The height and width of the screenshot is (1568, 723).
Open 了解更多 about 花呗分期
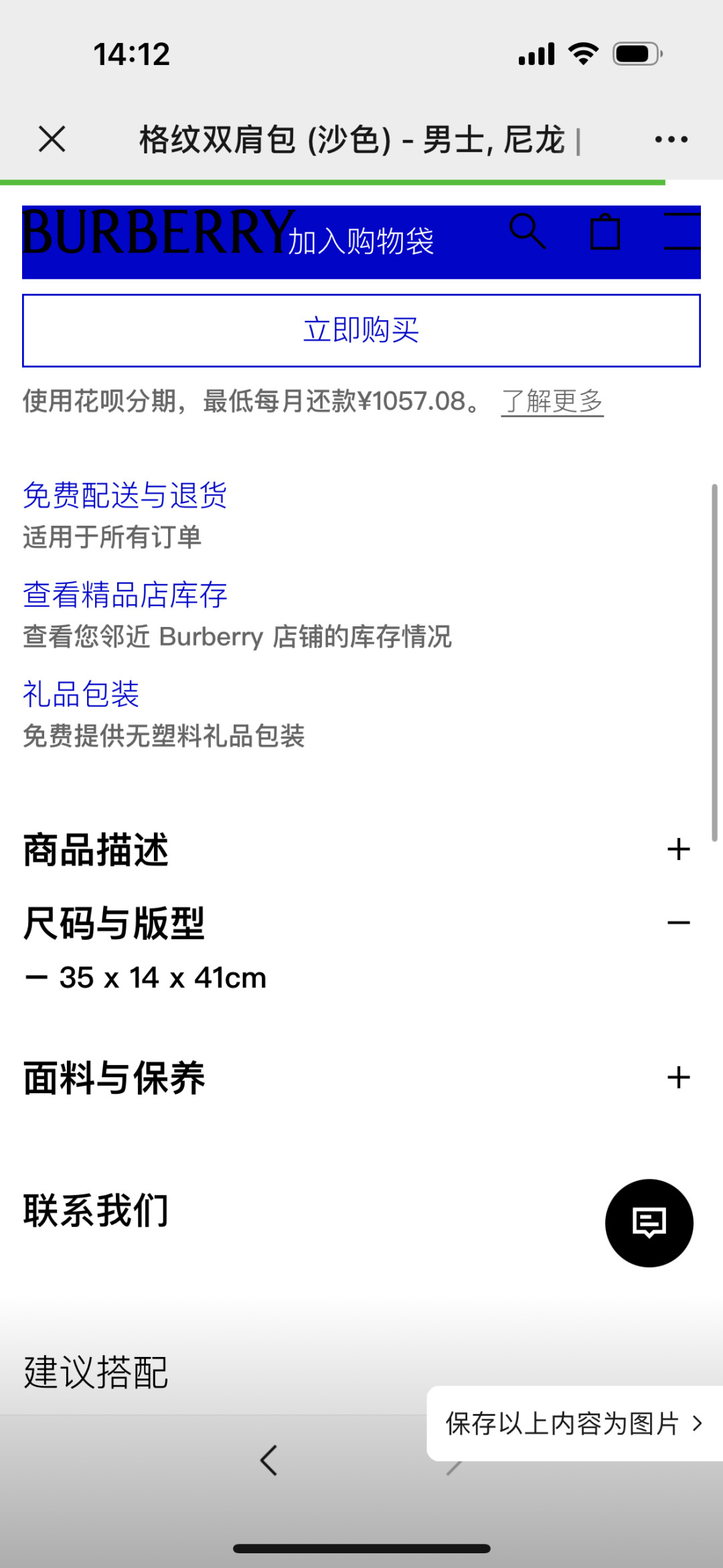553,402
